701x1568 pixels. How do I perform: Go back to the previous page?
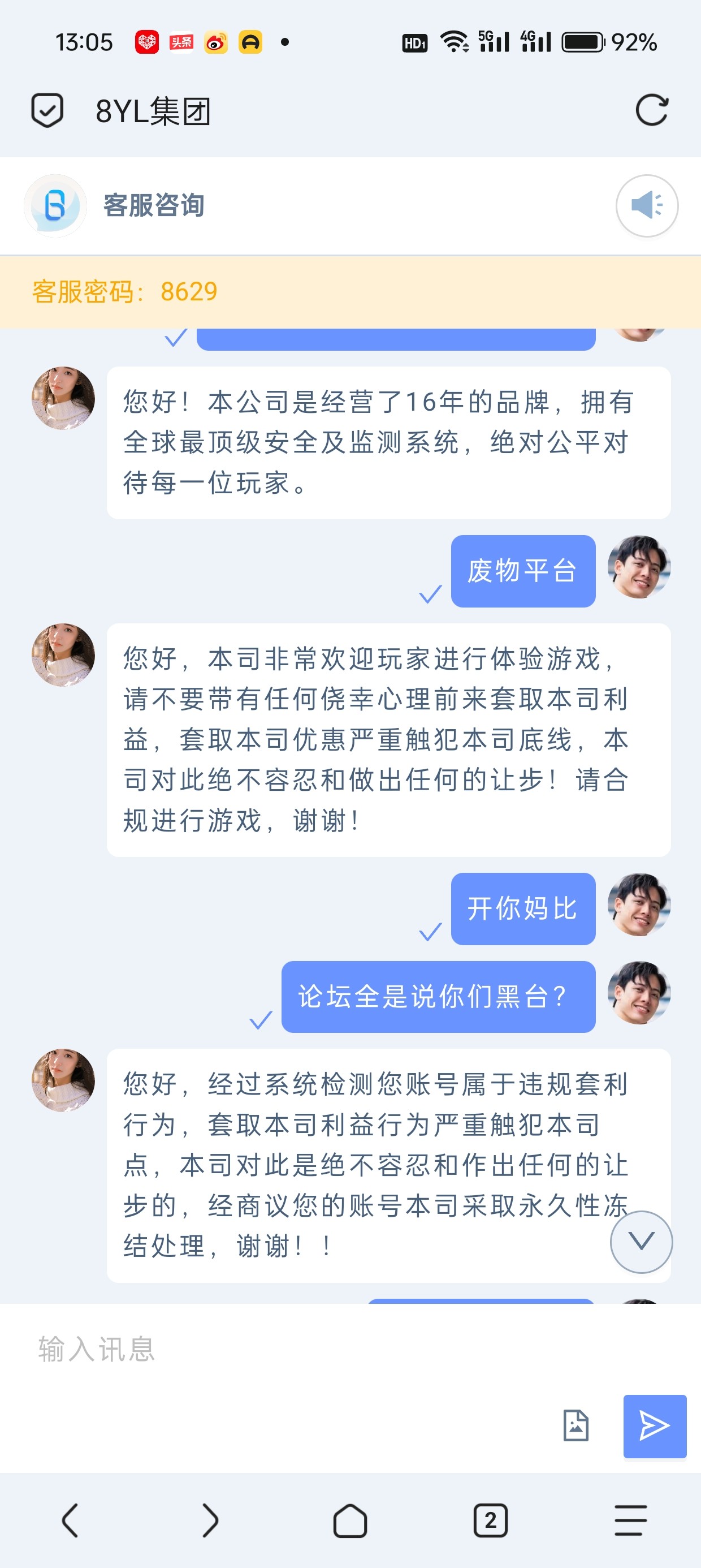coord(71,1520)
